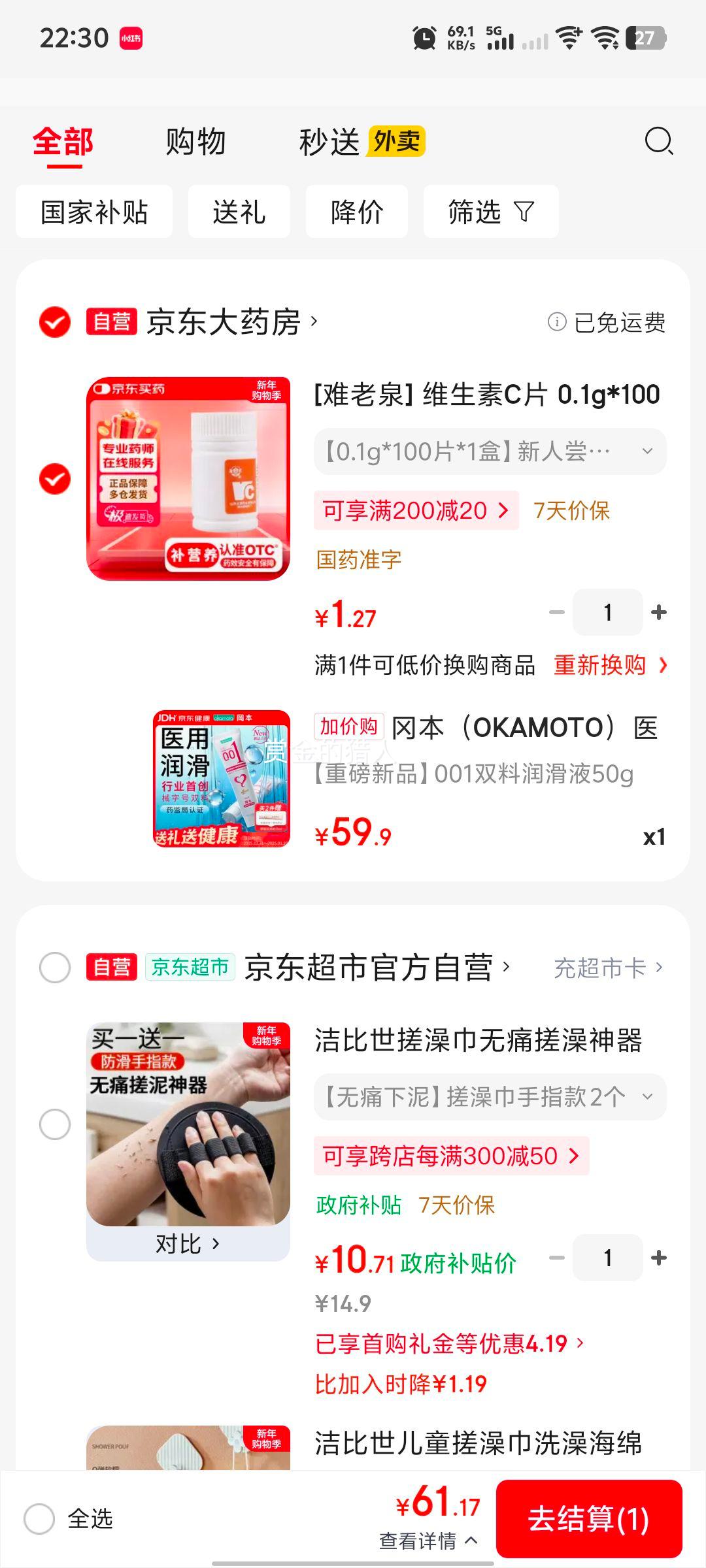Select the 国家补贴 filter tab

(x=93, y=211)
